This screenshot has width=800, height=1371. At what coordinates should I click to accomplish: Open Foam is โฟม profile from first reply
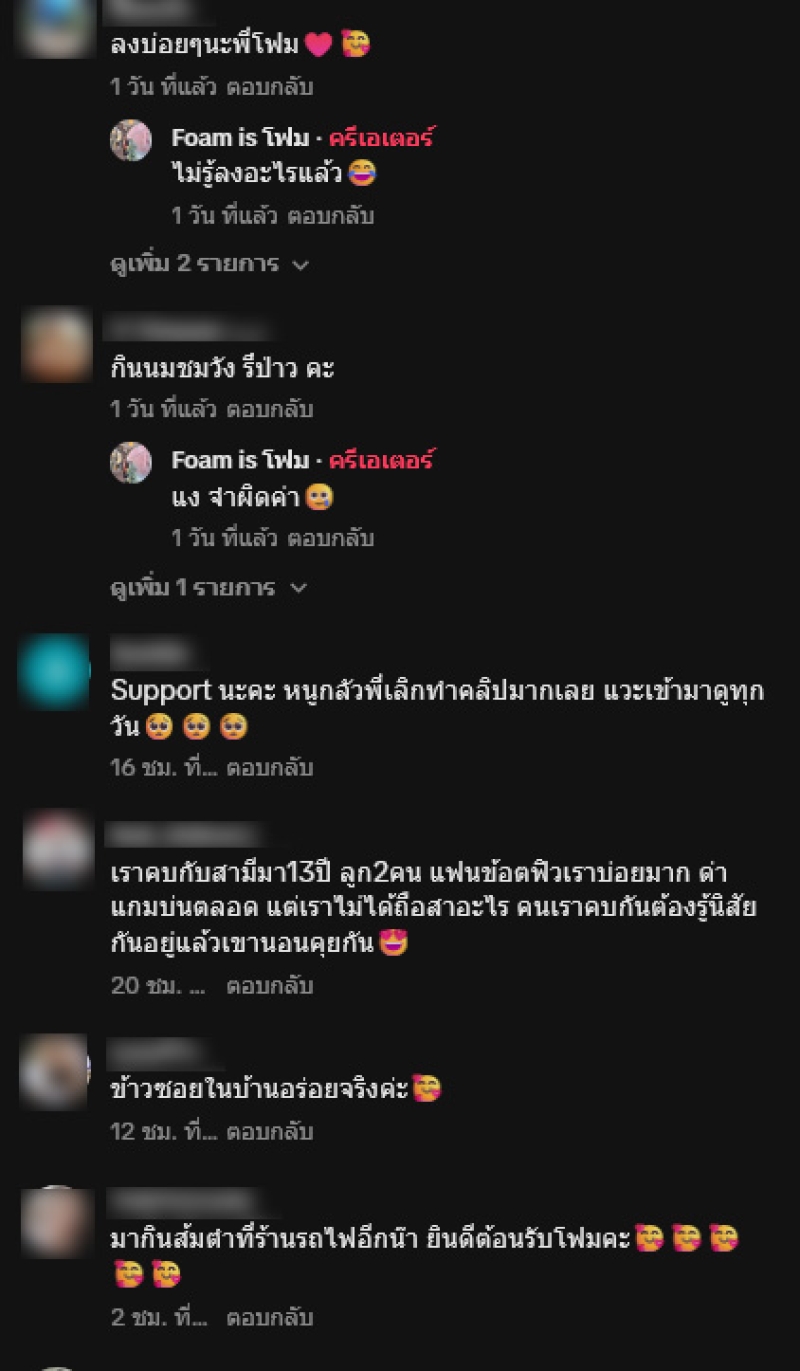tap(240, 138)
